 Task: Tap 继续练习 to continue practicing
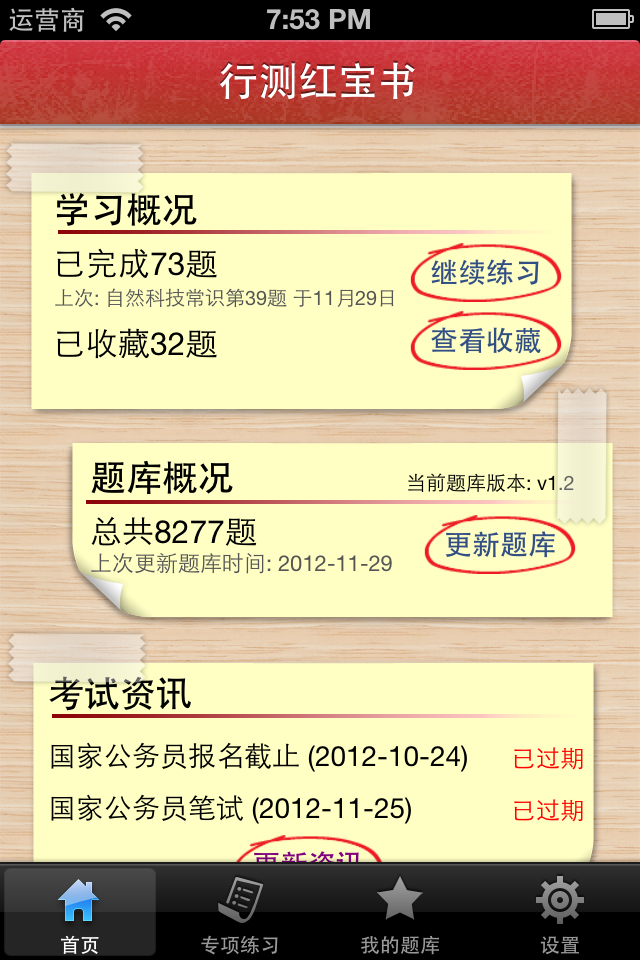click(486, 272)
